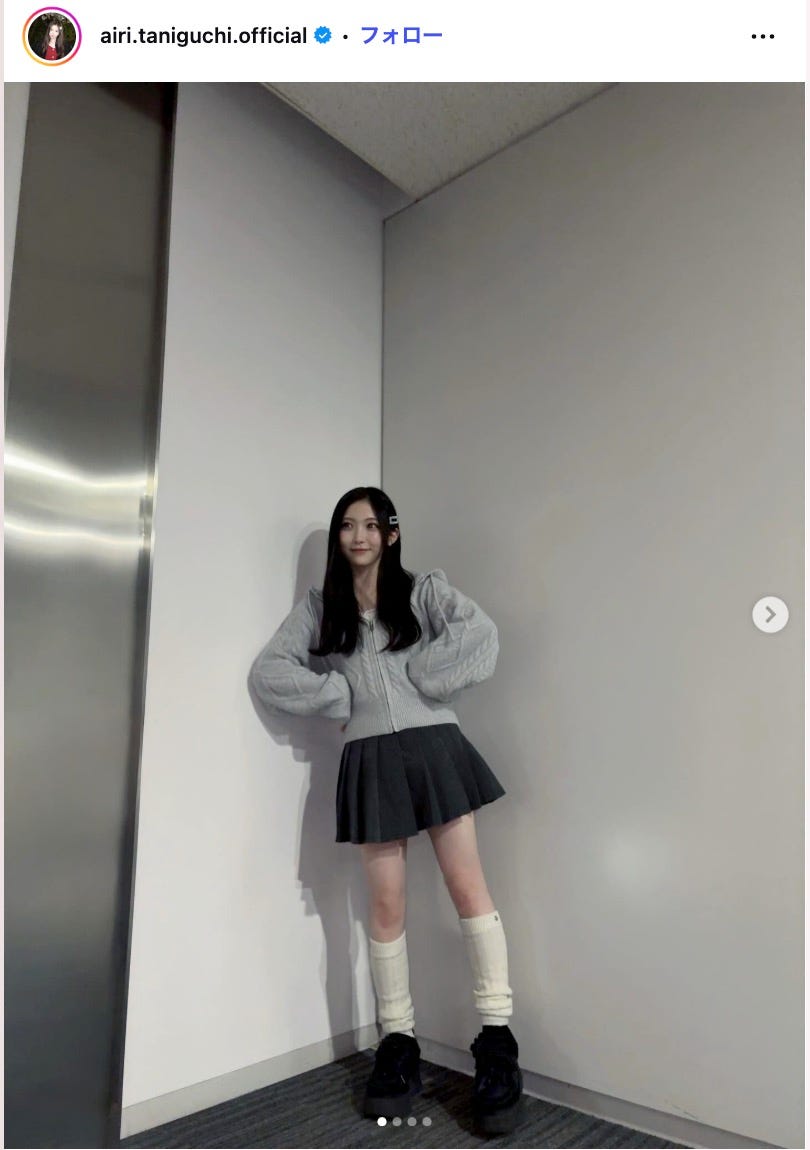Open the airi.taniguchi.official username link
Image resolution: width=810 pixels, height=1150 pixels.
pos(203,36)
